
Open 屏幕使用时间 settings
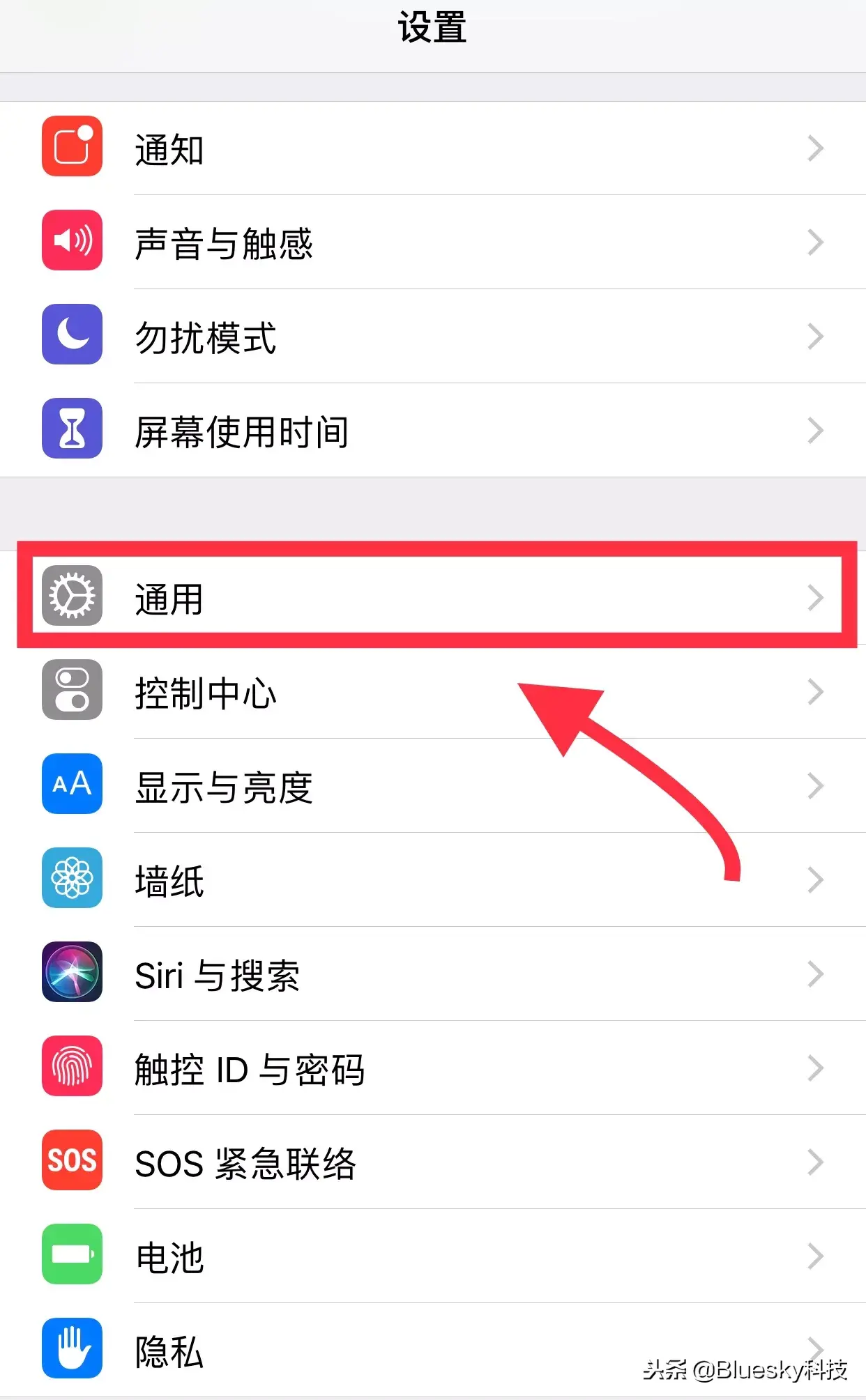(433, 430)
